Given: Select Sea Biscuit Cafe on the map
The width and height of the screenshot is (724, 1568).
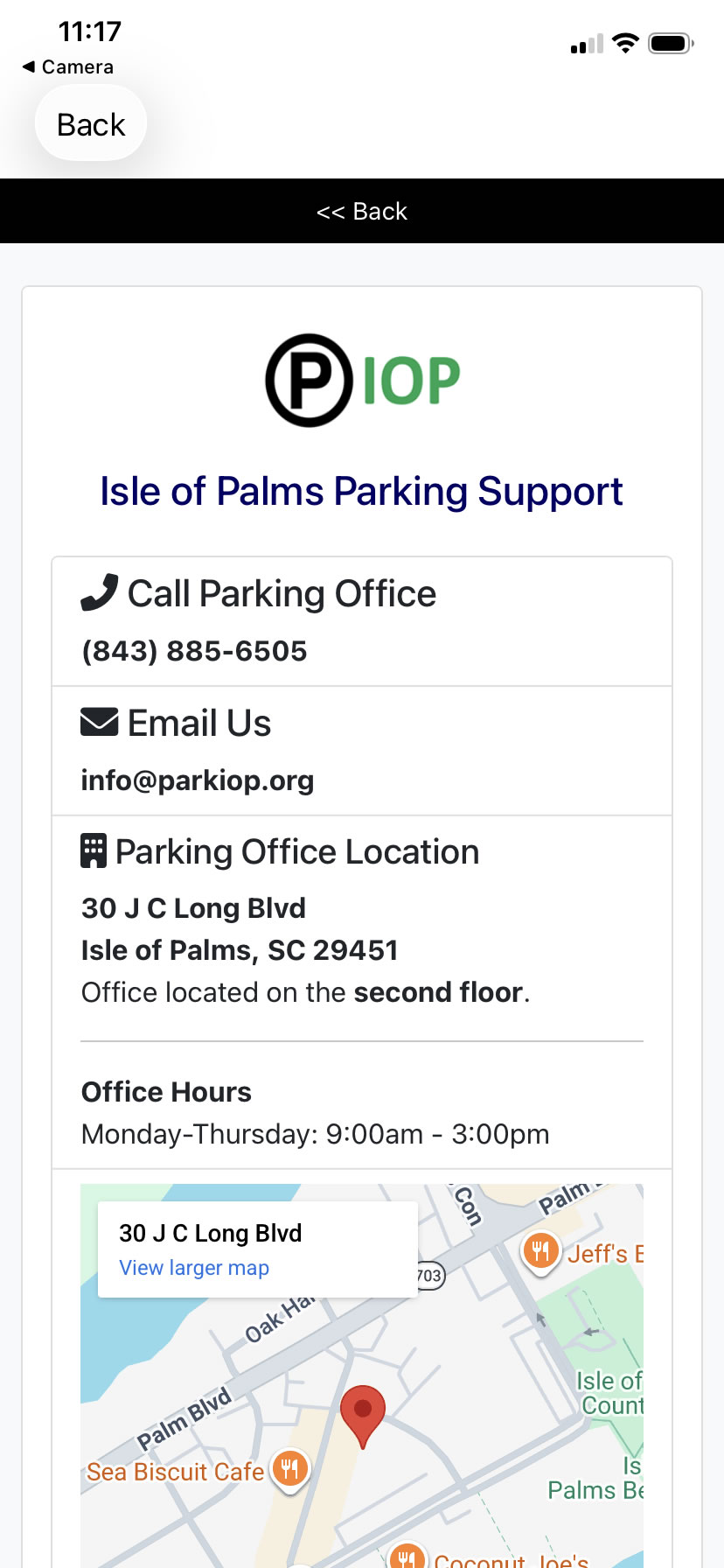Looking at the screenshot, I should (290, 1470).
